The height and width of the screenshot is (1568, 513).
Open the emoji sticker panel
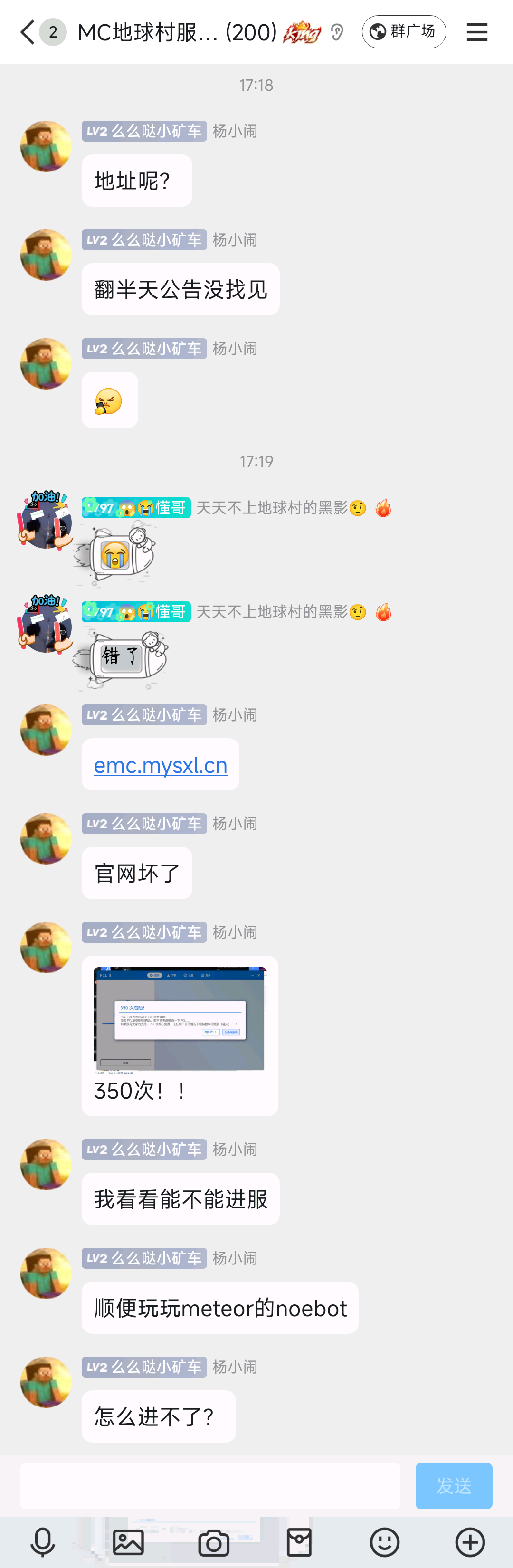tap(385, 1542)
